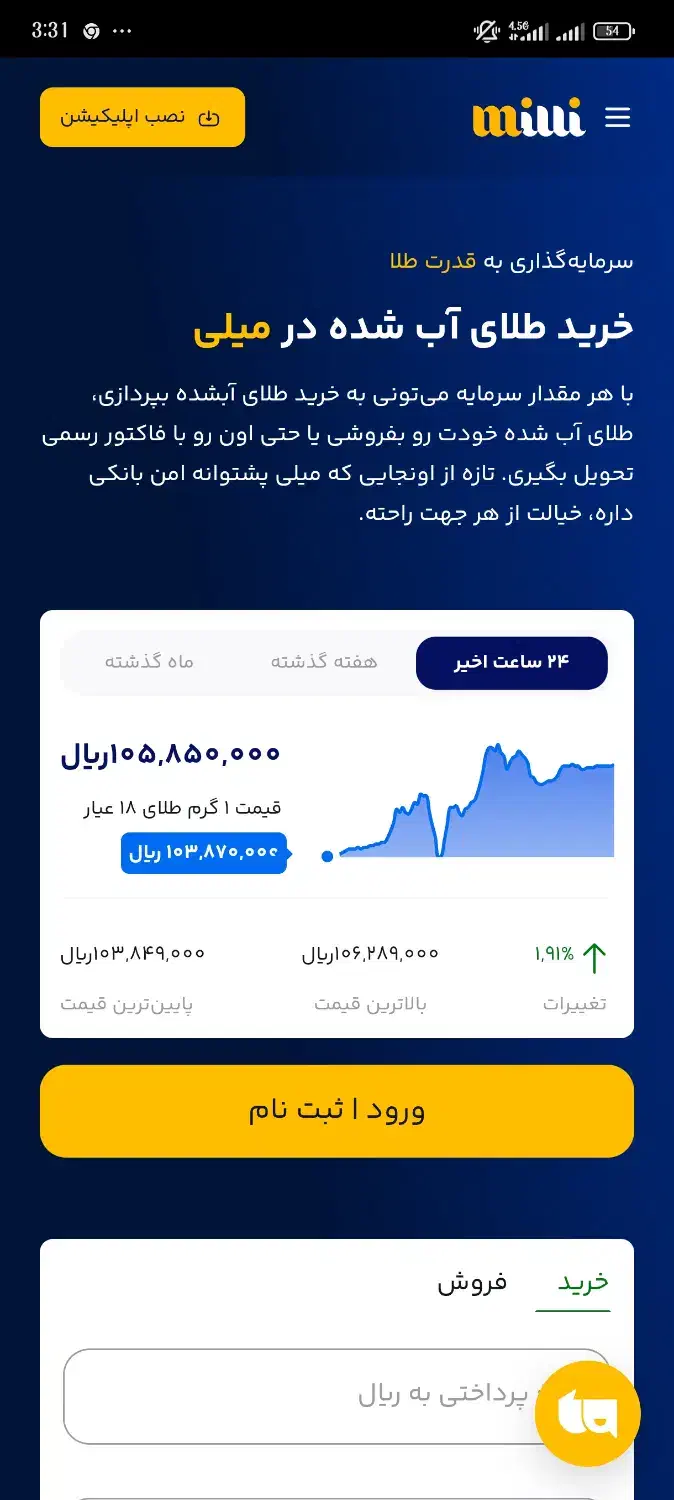The image size is (674, 1500).
Task: Select the buy (خرید) tab
Action: click(583, 1283)
